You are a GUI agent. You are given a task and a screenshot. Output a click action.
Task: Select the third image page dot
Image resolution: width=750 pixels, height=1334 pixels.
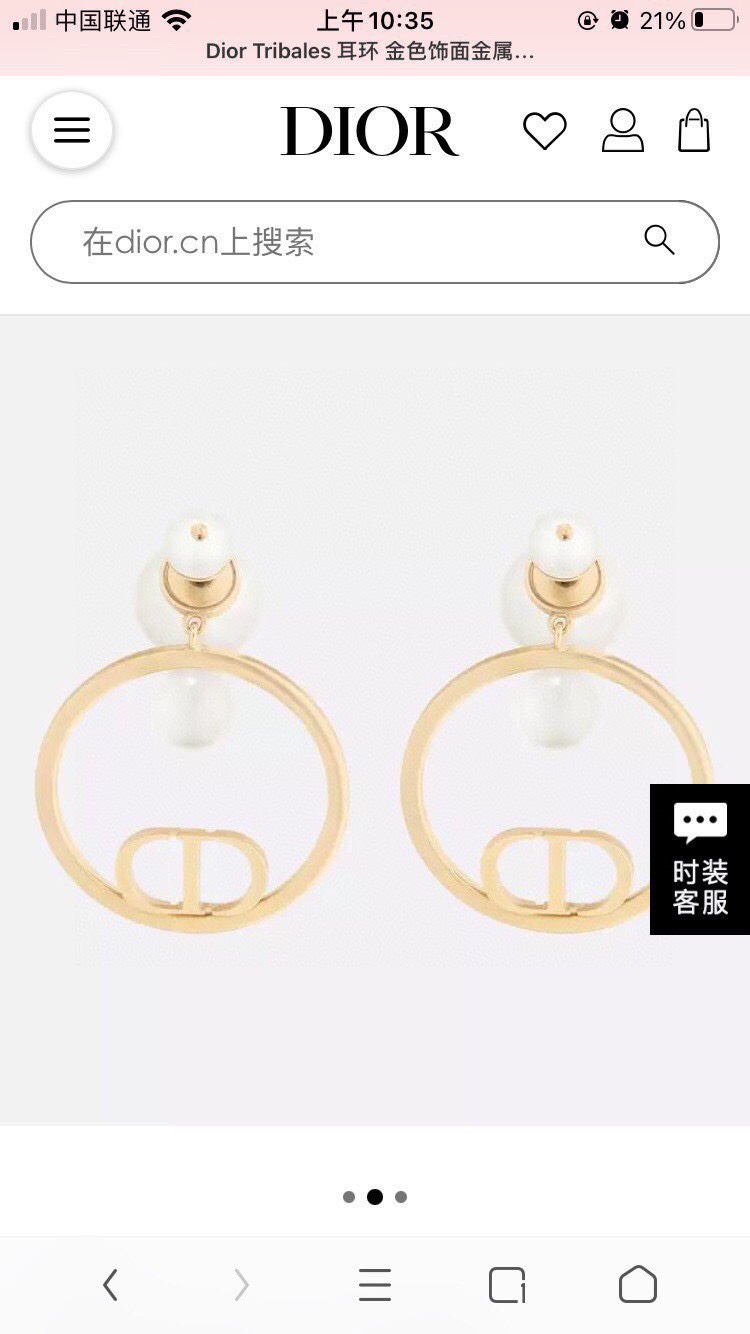click(401, 1197)
